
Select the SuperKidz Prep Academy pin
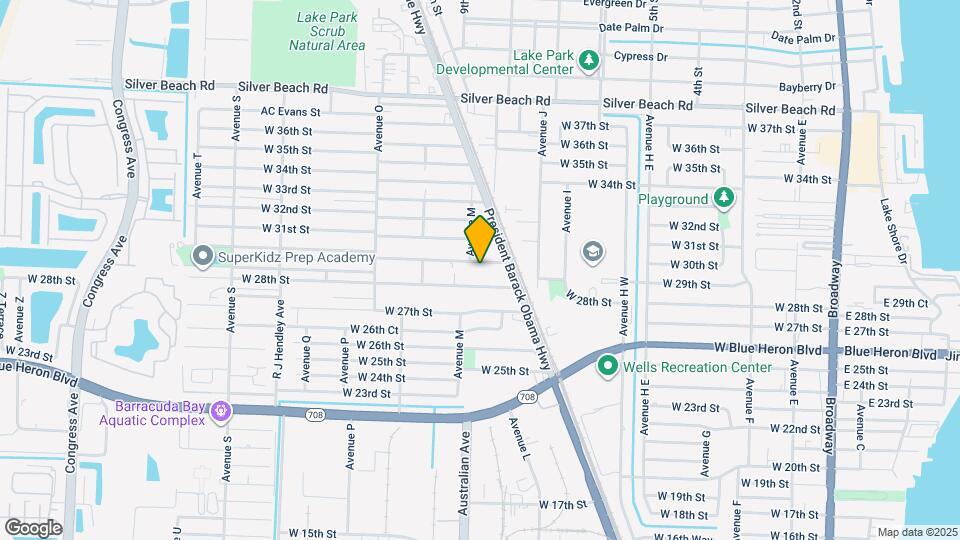(x=203, y=257)
